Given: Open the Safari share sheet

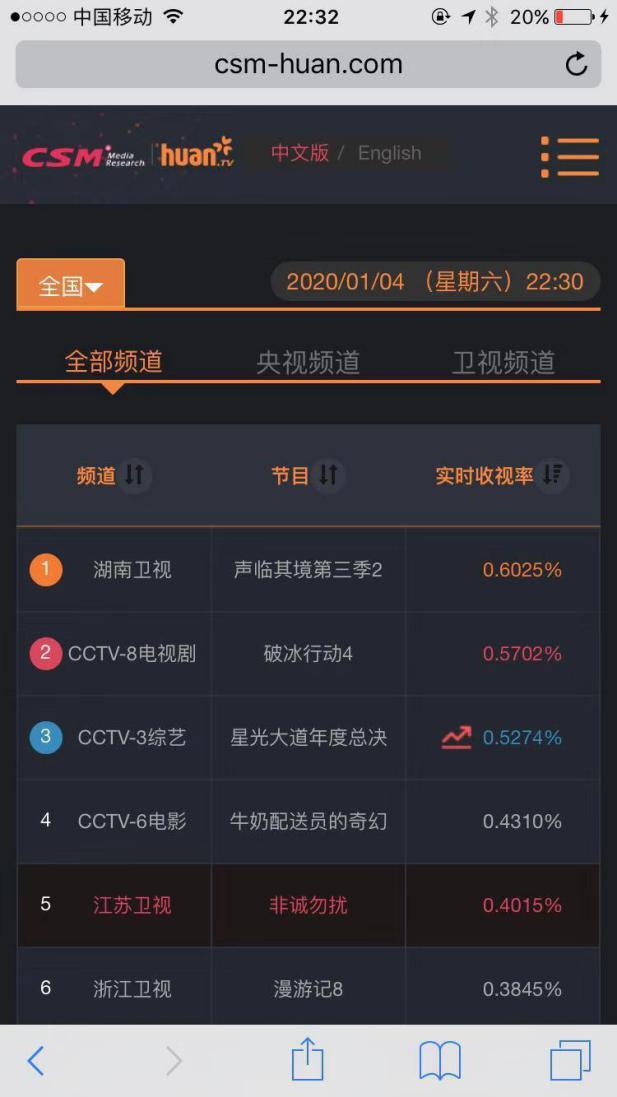Looking at the screenshot, I should [x=307, y=1059].
